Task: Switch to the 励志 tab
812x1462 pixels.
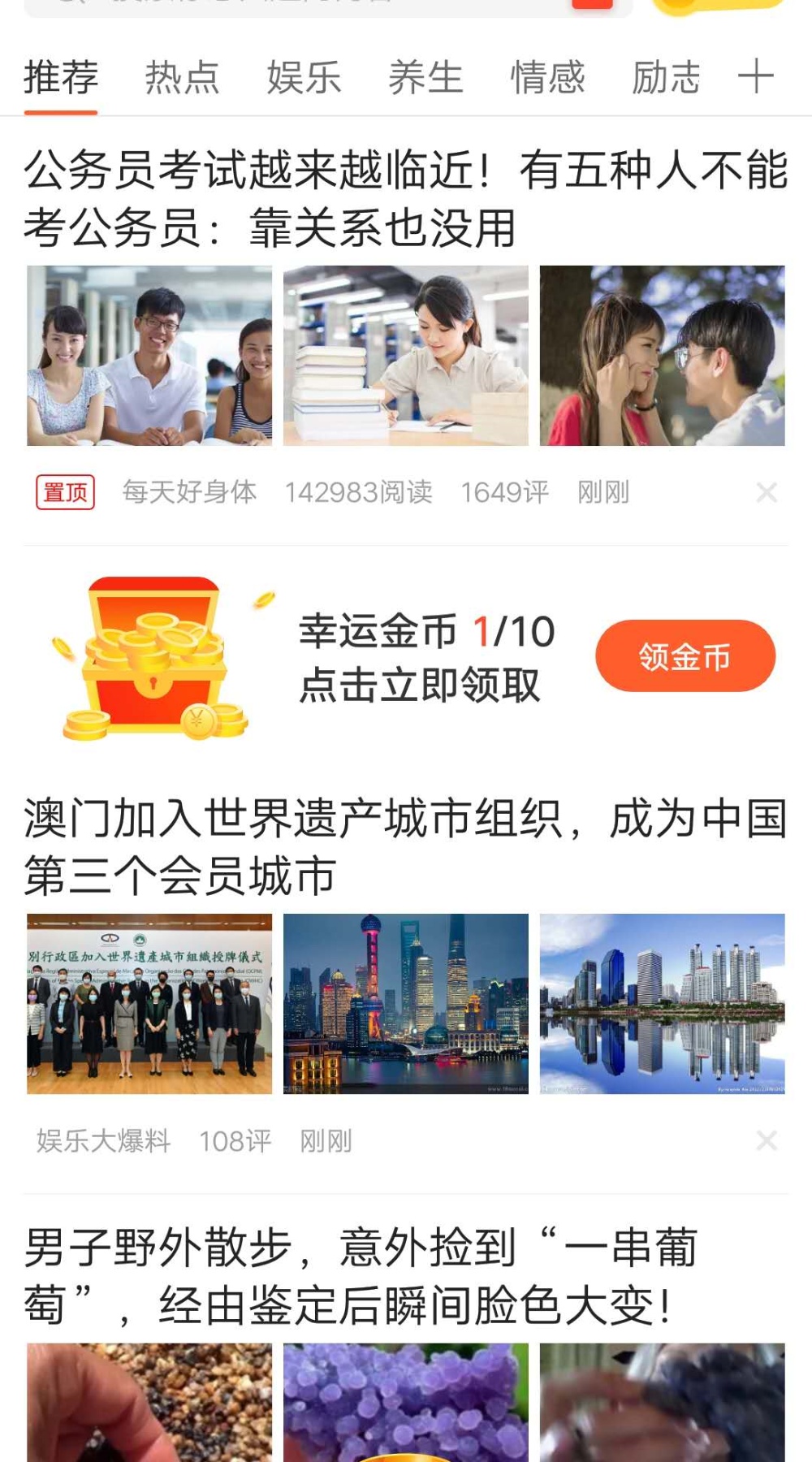Action: pyautogui.click(x=666, y=78)
